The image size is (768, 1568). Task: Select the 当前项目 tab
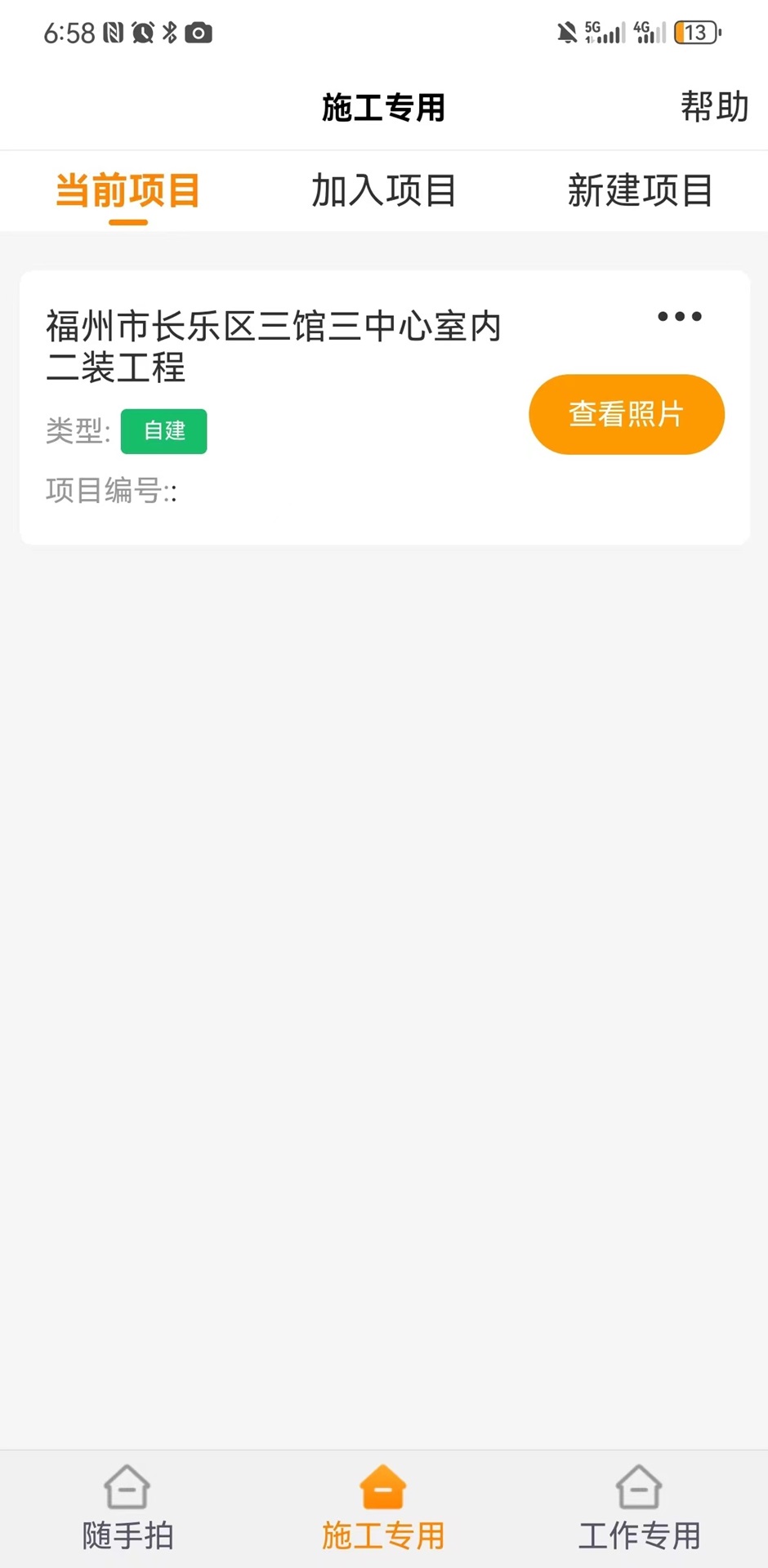click(128, 190)
